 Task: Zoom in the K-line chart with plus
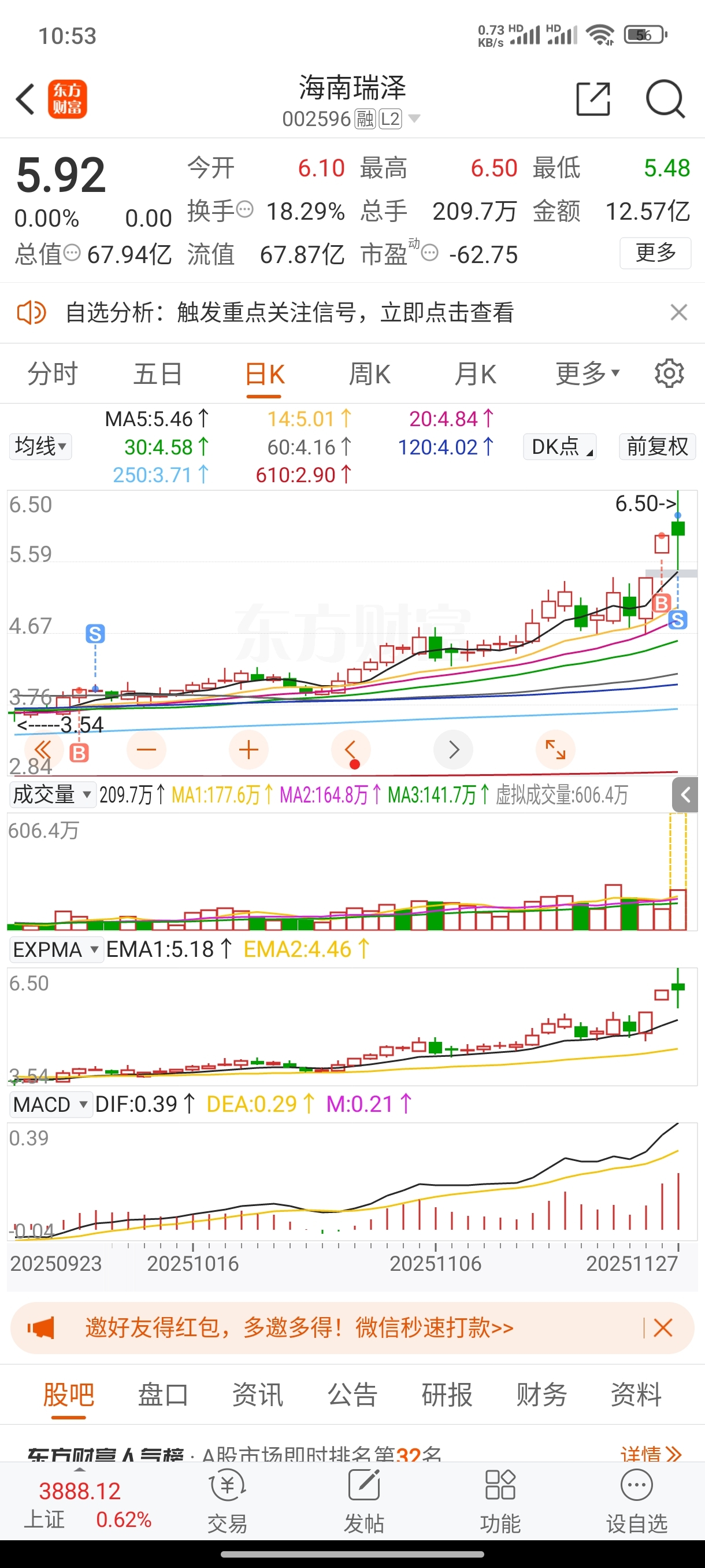[248, 750]
